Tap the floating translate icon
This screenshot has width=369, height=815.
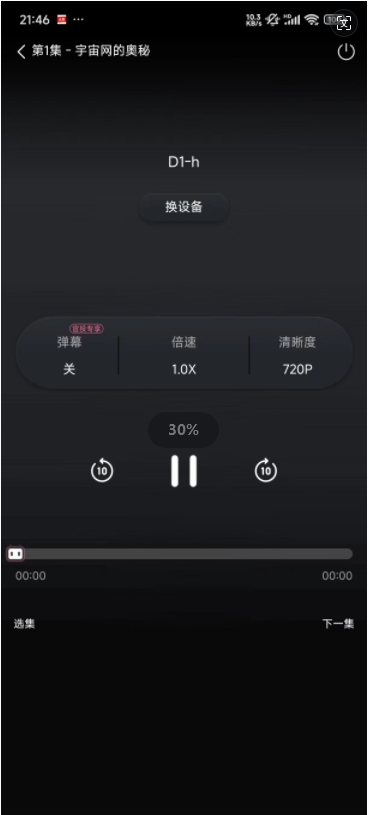click(345, 22)
